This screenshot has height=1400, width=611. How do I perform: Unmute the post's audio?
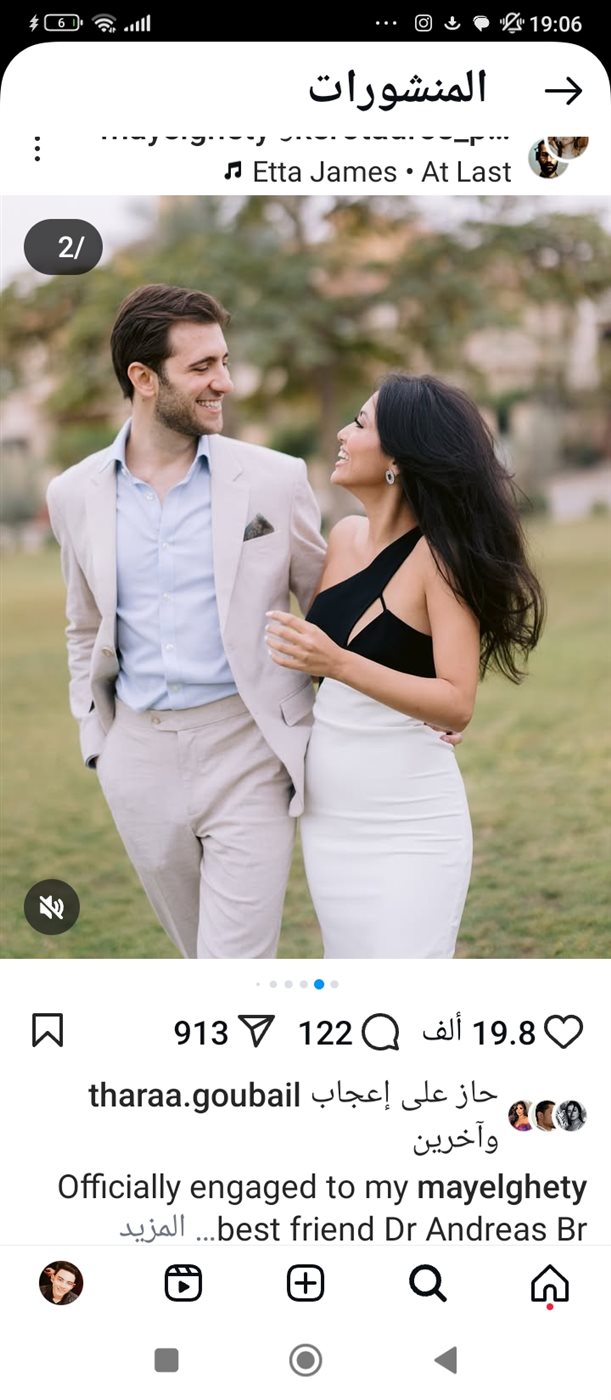pos(52,907)
